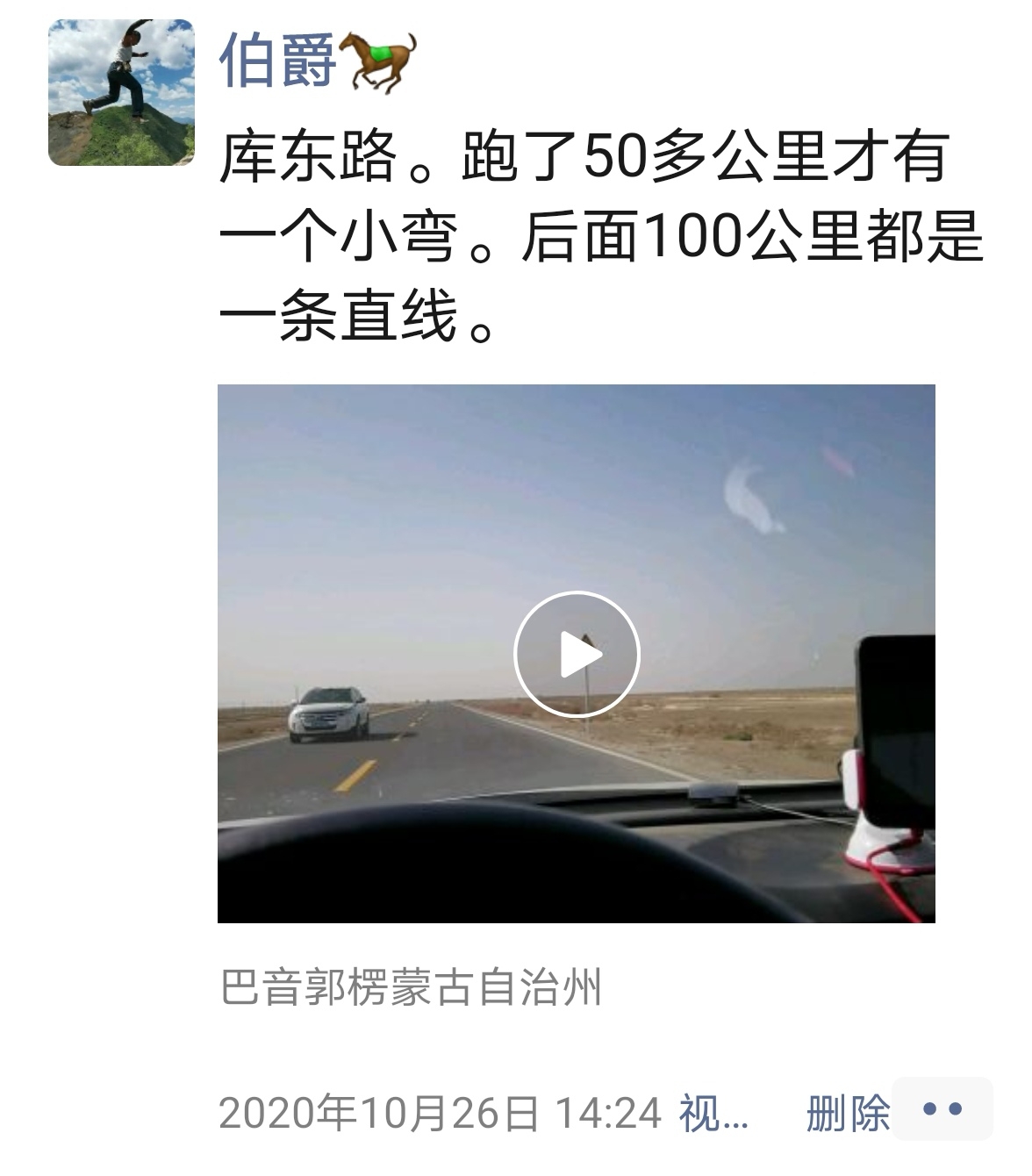Viewport: 1032px width, 1176px height.
Task: Open the two-dot like and comment menu
Action: (x=943, y=1109)
